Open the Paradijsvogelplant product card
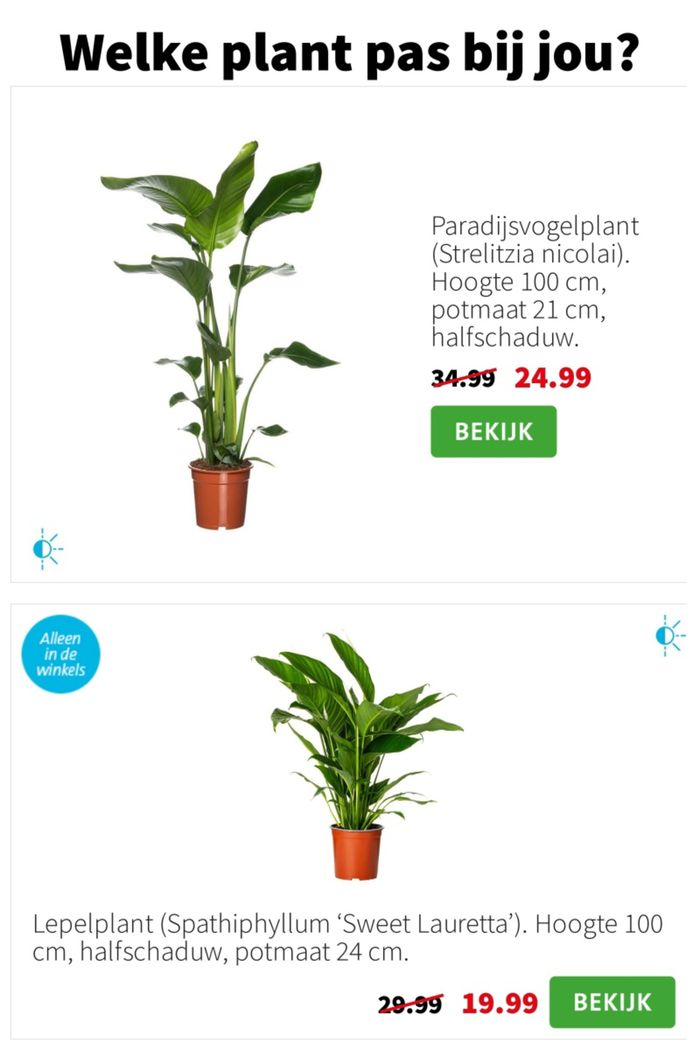 [x=220, y=340]
